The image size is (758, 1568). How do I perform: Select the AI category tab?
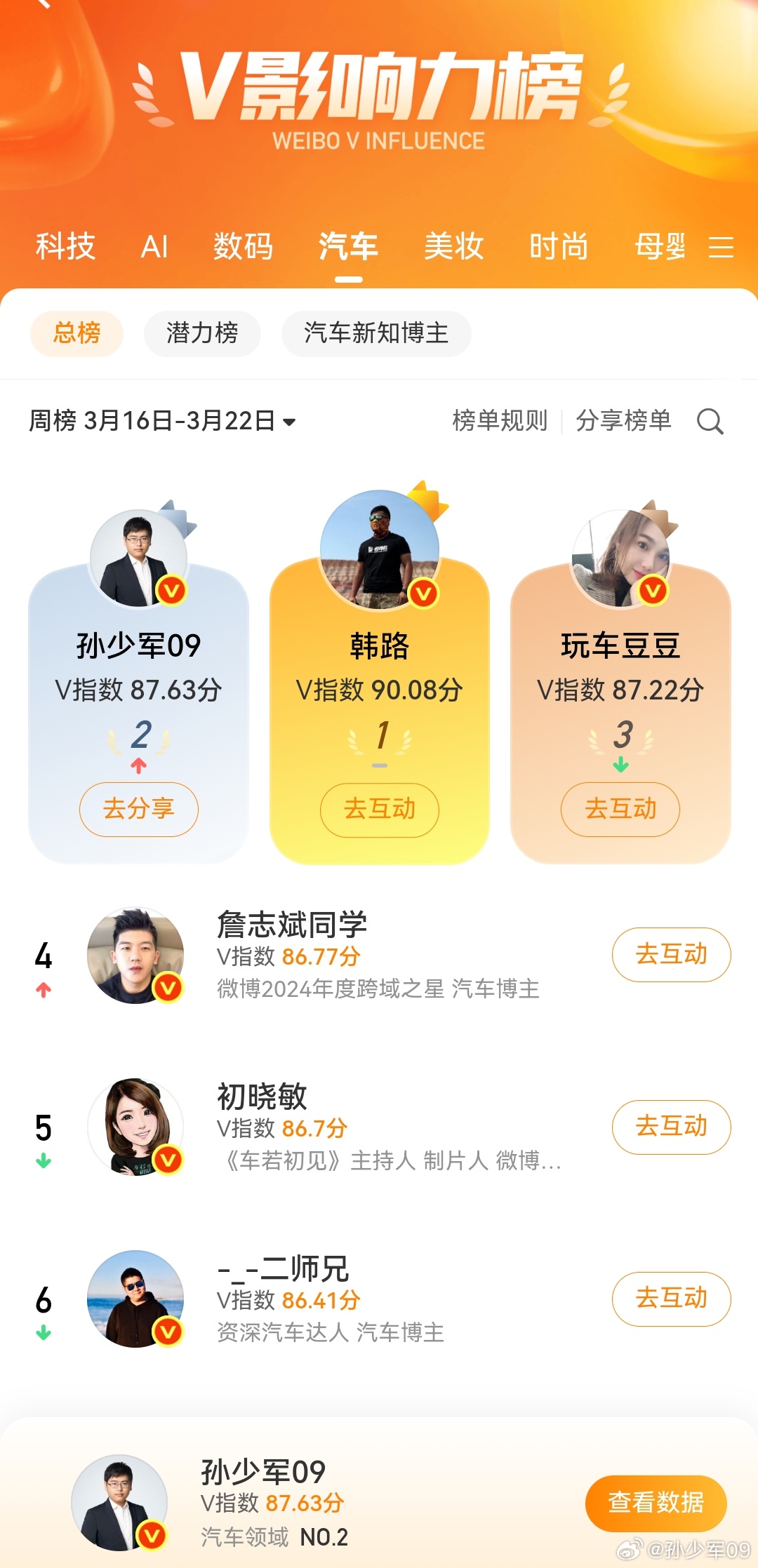(x=154, y=247)
